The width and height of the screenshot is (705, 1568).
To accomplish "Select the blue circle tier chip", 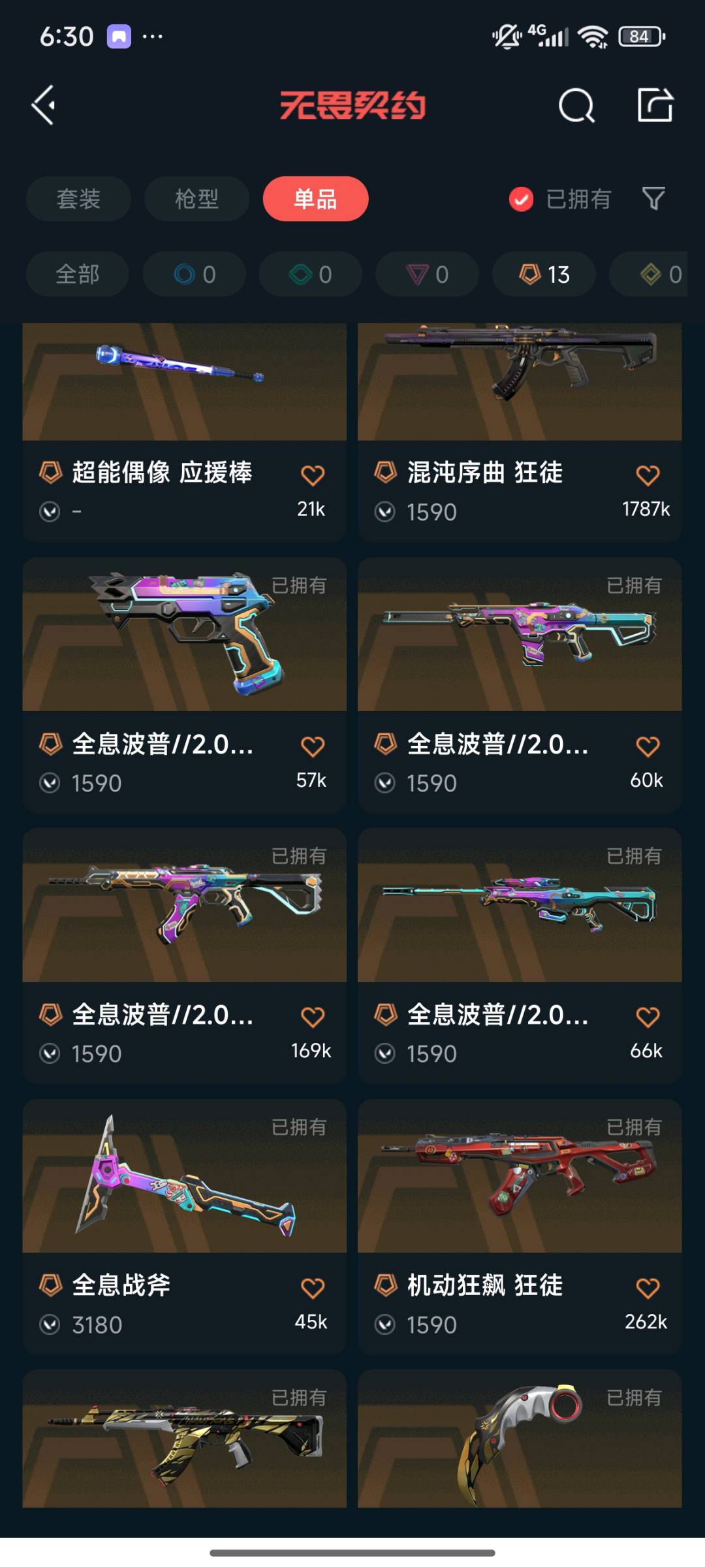I will 194,274.
